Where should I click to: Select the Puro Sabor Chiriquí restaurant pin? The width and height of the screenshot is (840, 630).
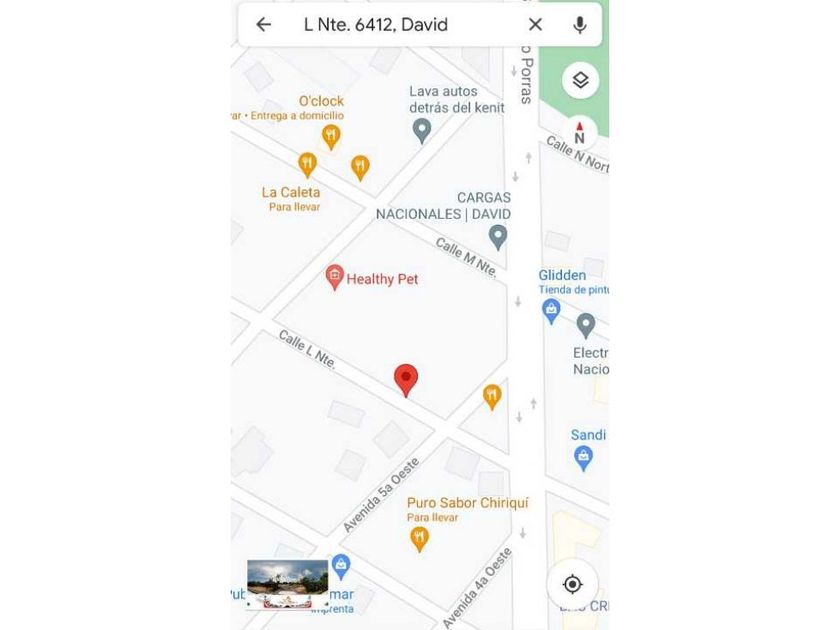(x=419, y=539)
